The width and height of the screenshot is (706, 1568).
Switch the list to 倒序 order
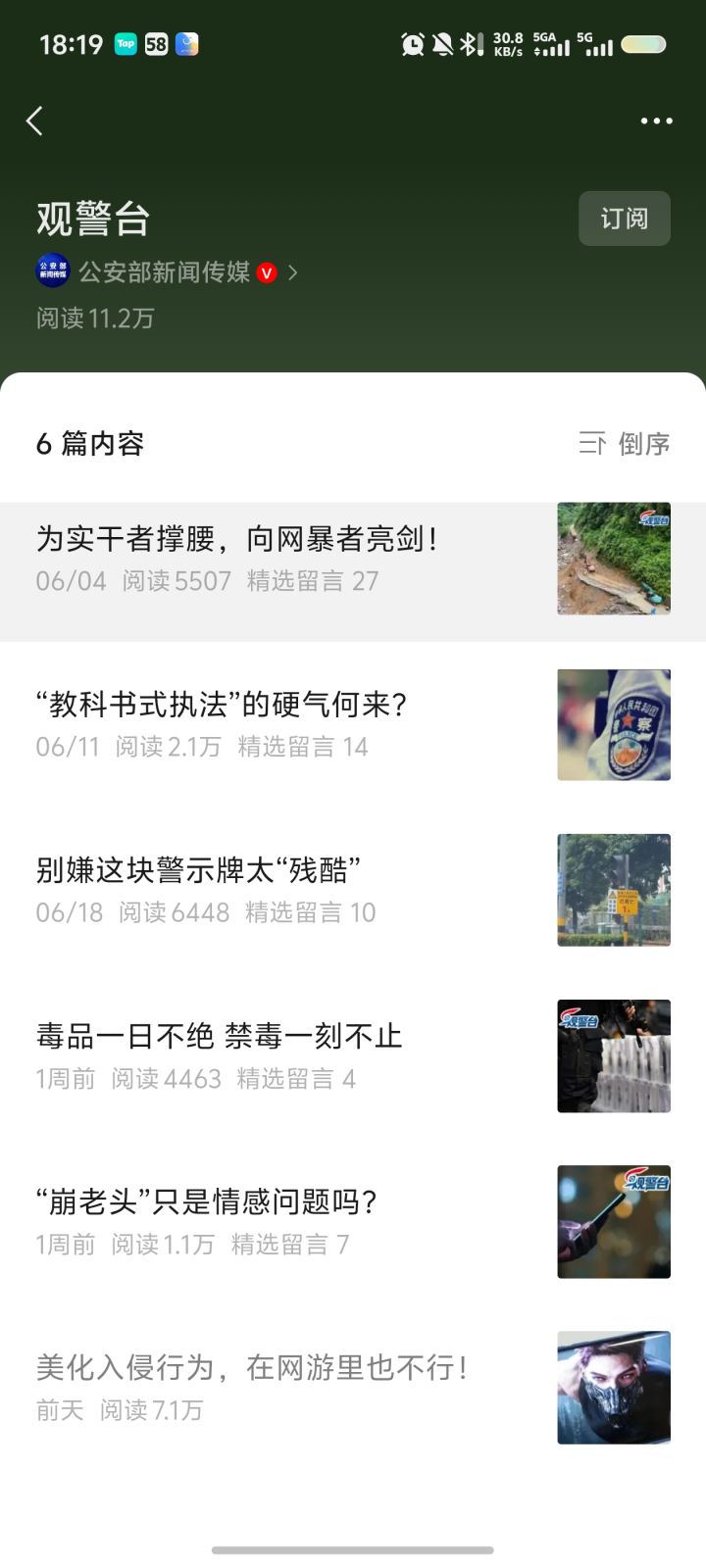625,444
